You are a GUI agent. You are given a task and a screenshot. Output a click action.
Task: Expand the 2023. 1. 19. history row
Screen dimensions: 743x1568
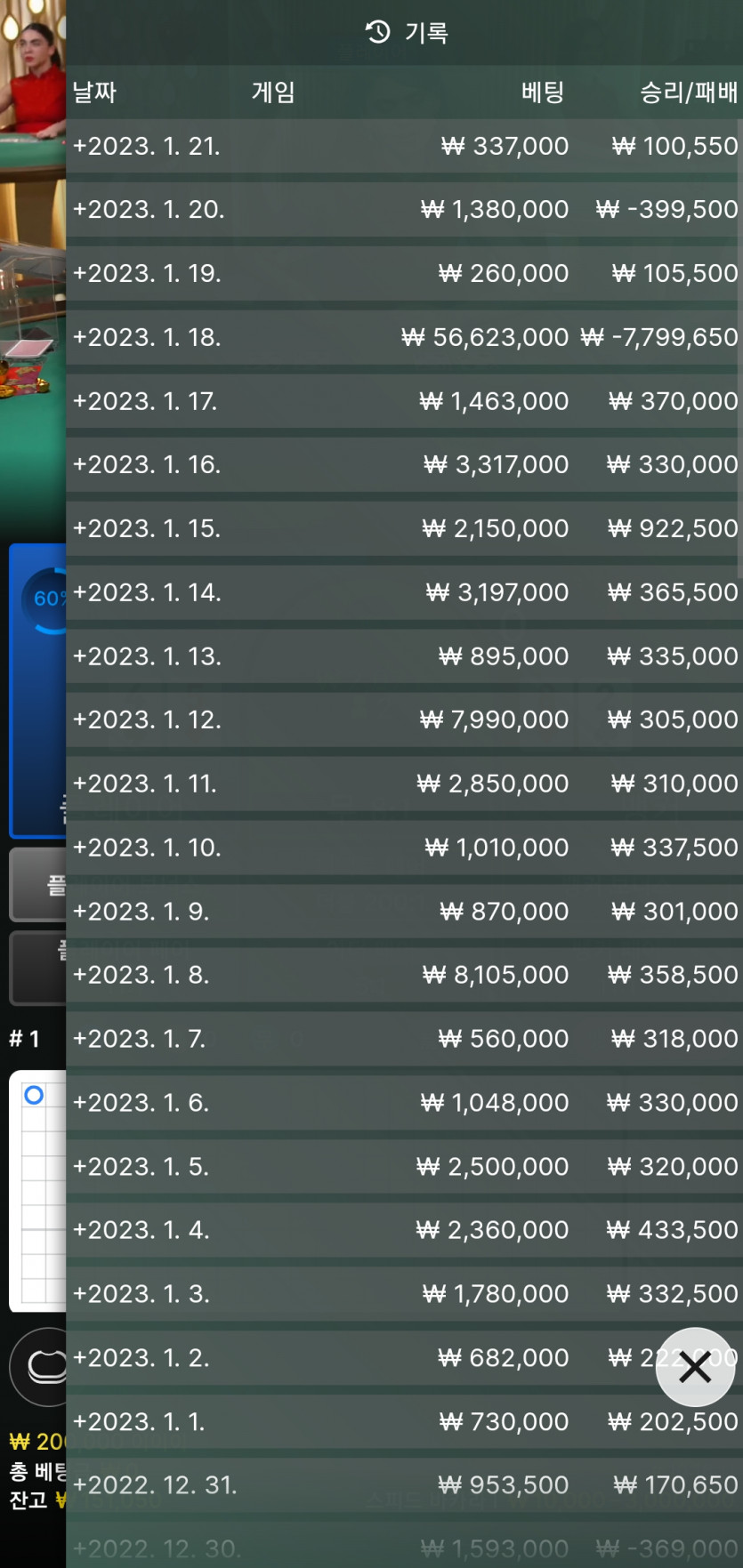click(x=404, y=274)
